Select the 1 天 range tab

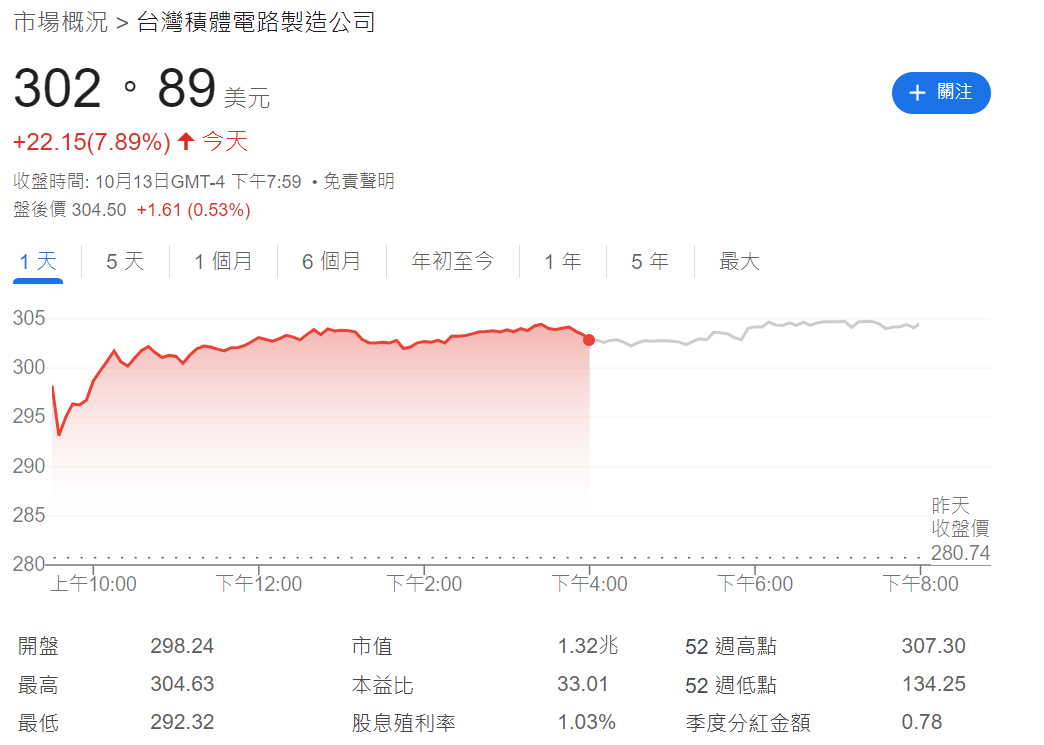tap(39, 262)
